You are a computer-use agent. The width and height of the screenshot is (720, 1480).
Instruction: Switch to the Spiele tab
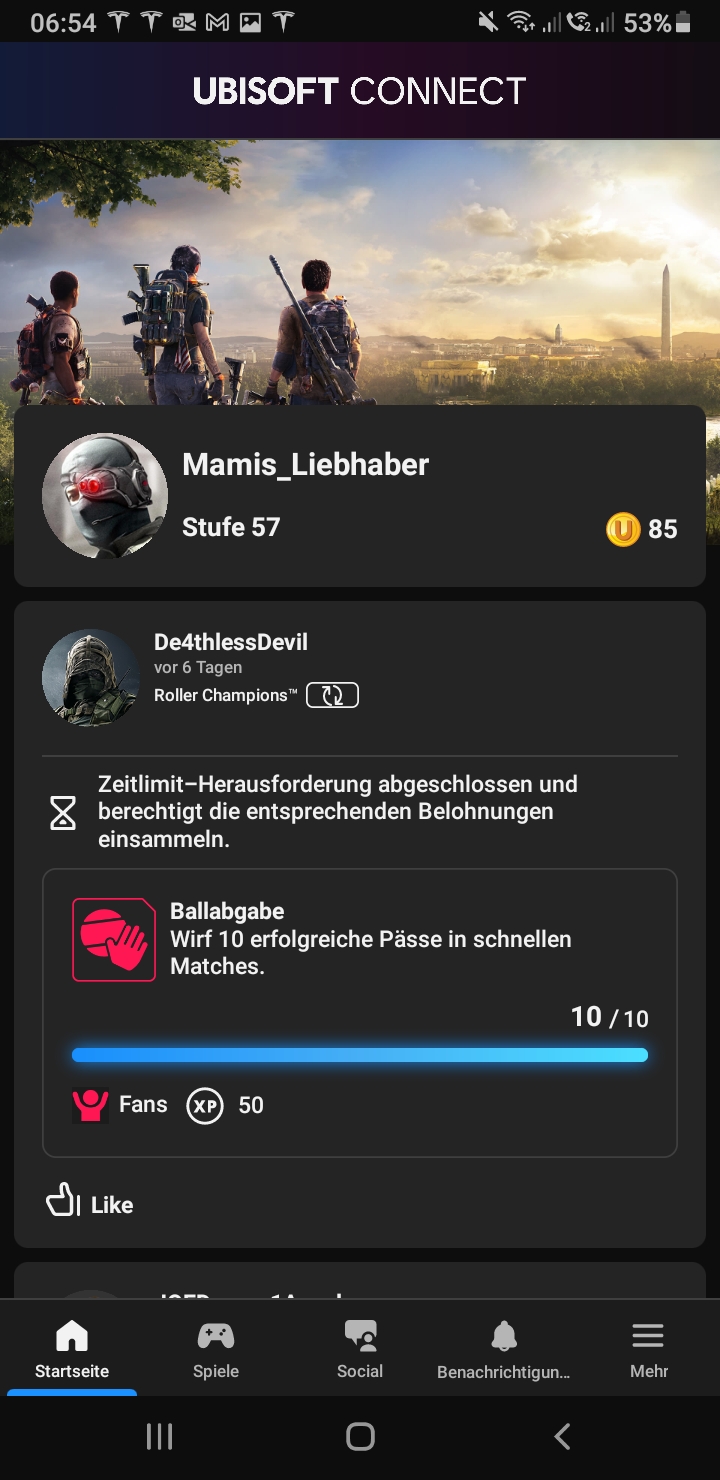[x=216, y=1349]
